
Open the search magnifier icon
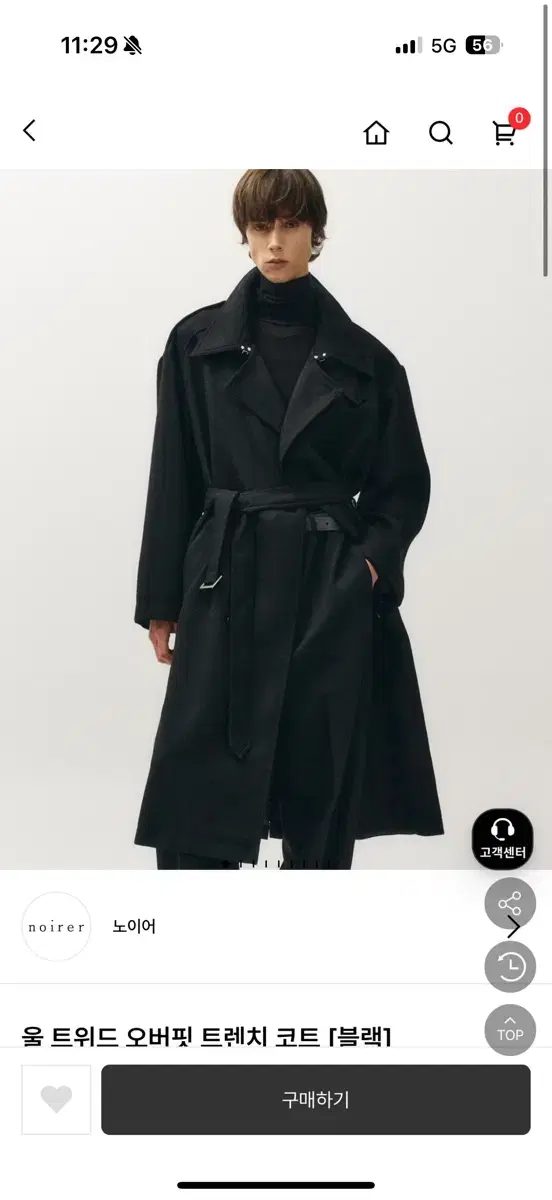pos(441,132)
